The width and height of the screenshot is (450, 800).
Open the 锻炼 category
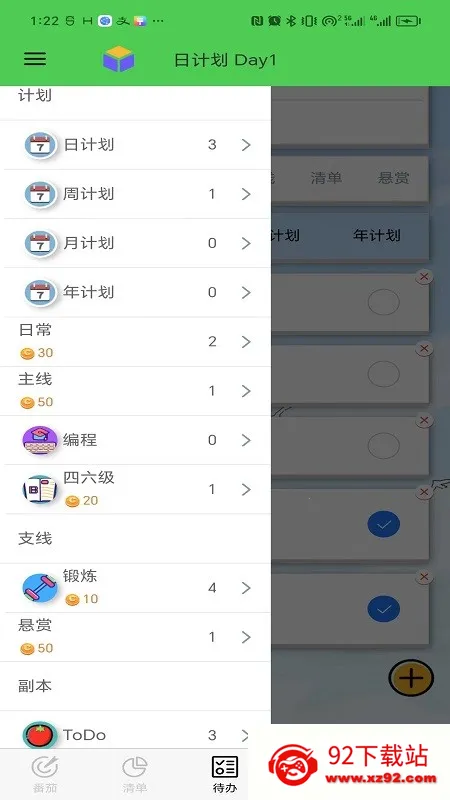(135, 588)
